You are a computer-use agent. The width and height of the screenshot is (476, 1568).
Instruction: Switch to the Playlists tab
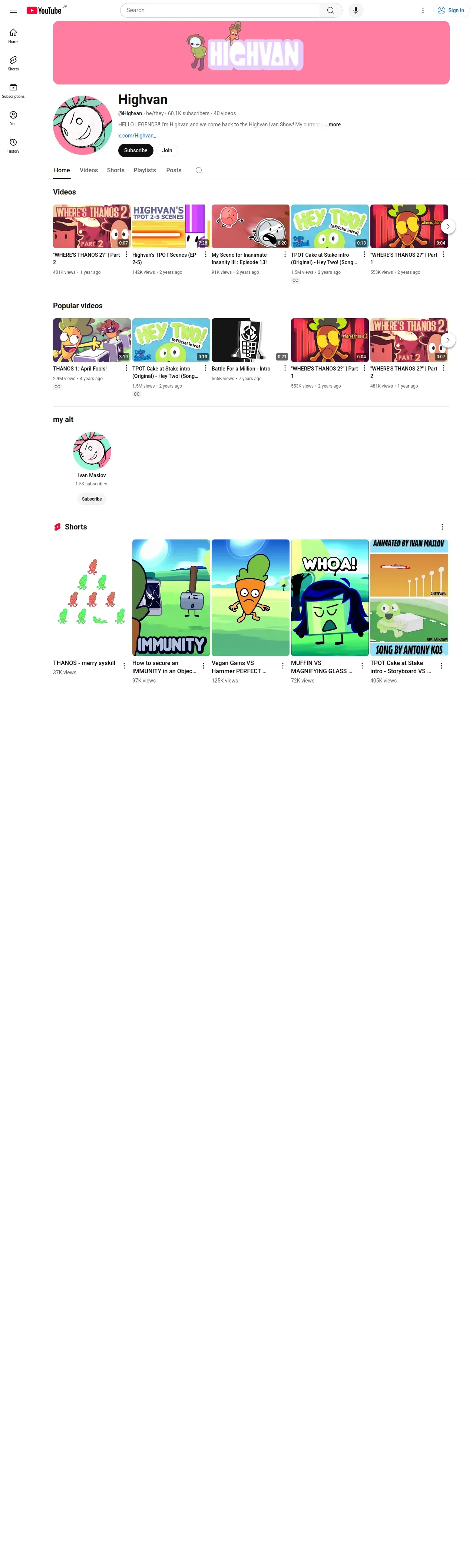(x=145, y=170)
